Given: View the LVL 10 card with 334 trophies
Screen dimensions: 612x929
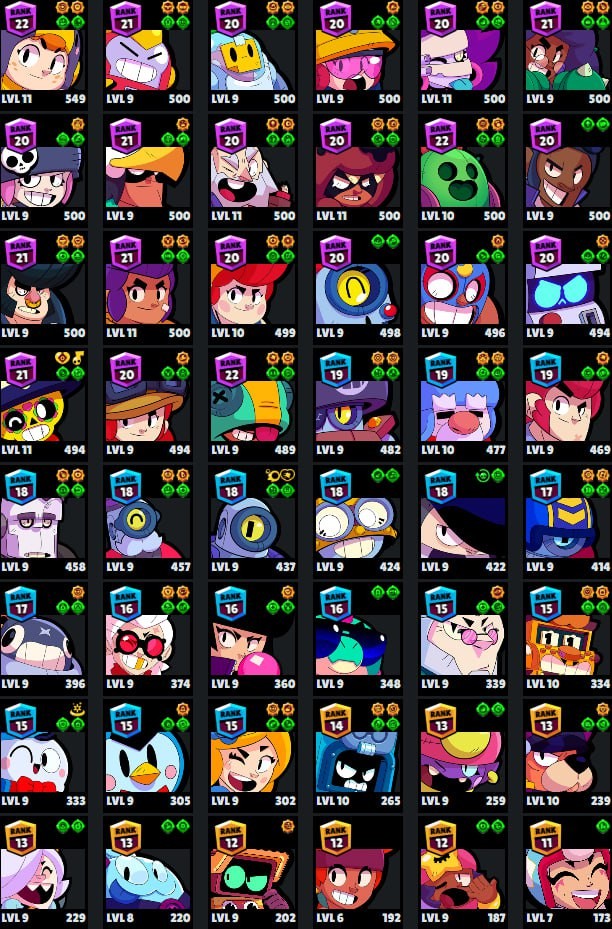Looking at the screenshot, I should 568,638.
